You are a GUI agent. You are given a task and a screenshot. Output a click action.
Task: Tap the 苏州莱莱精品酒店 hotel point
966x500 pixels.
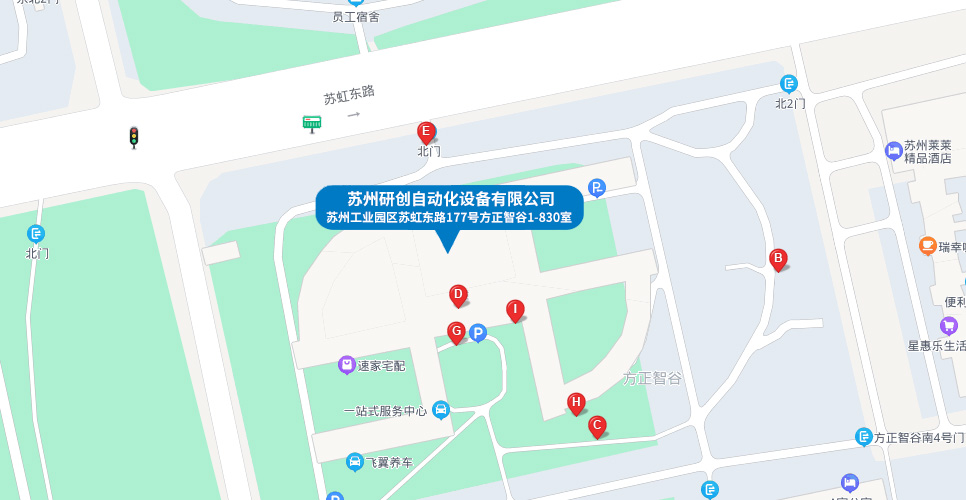pos(893,150)
